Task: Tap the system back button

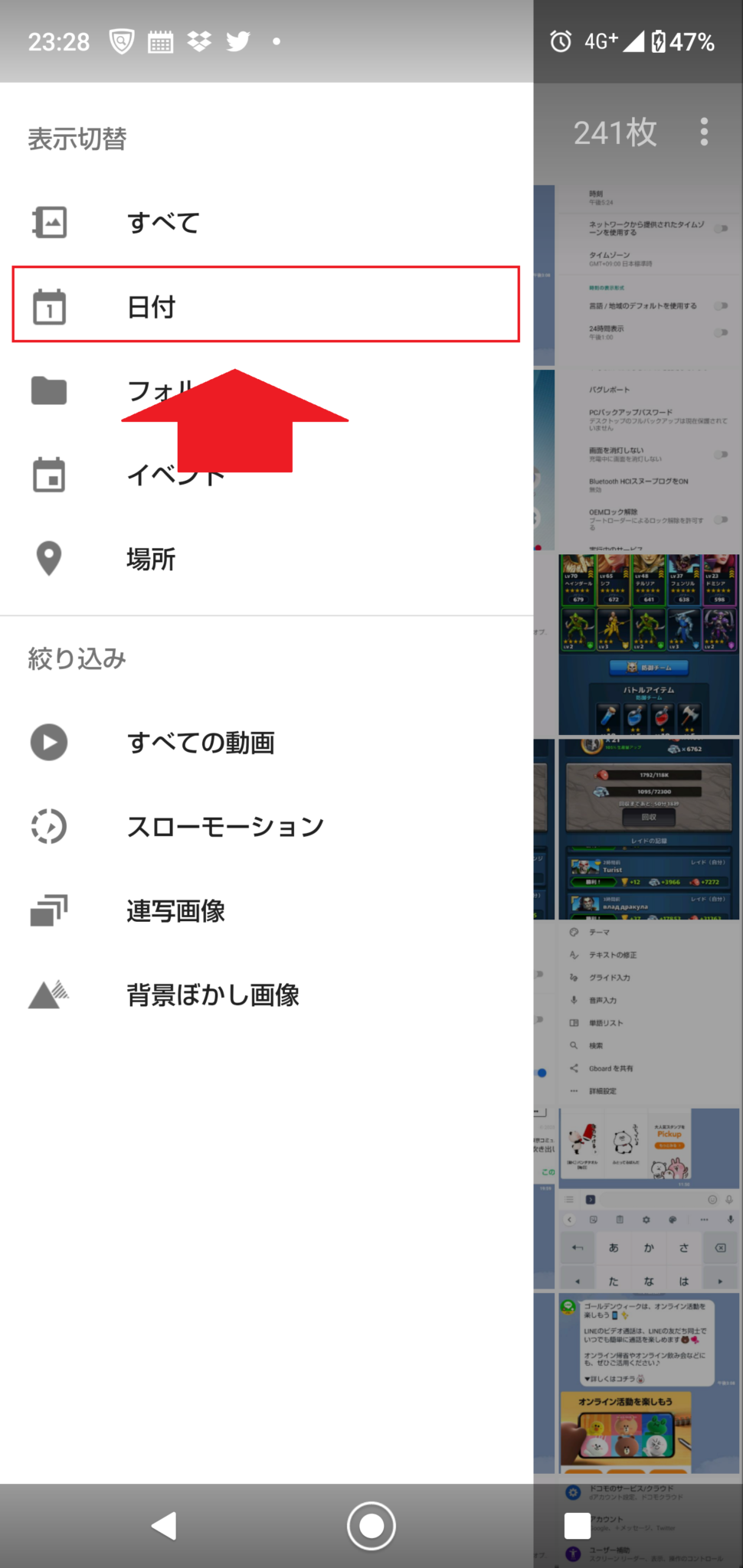Action: (164, 1526)
